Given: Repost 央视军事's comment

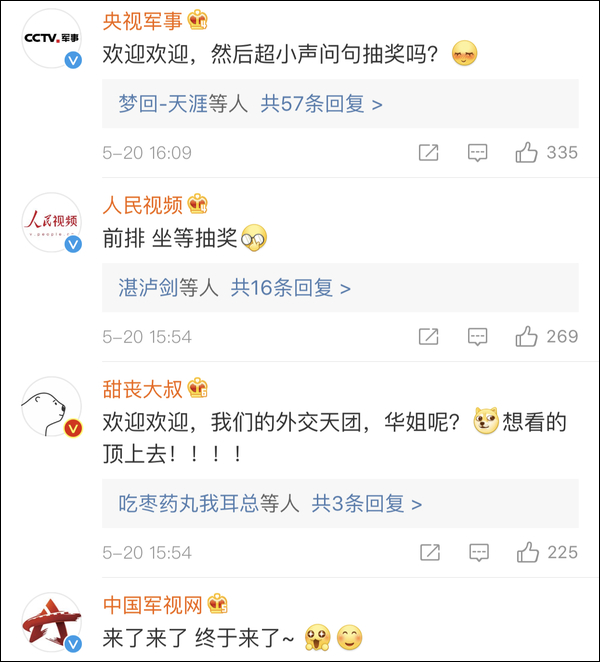Looking at the screenshot, I should 428,152.
